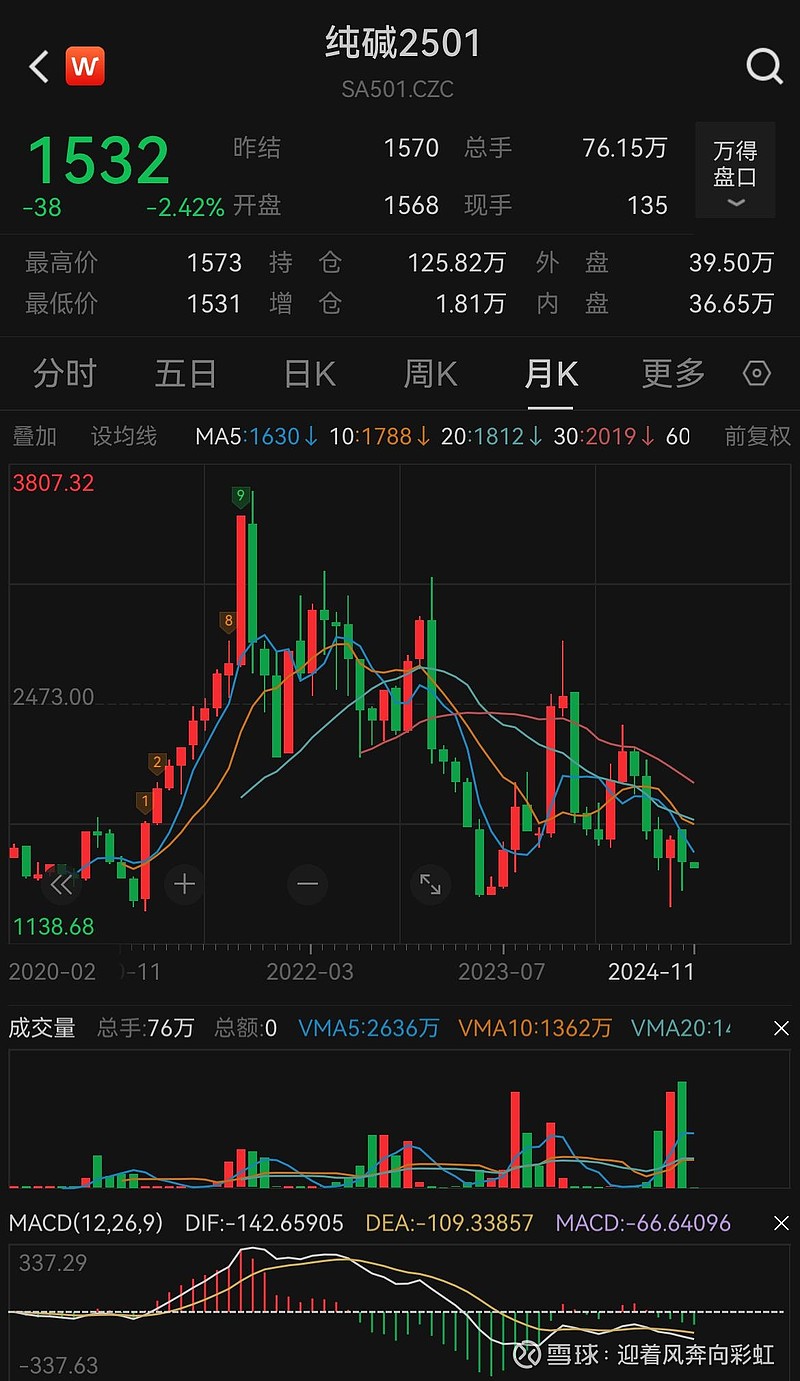This screenshot has height=1381, width=800.
Task: Tap the double-chevron rewind icon on the chart
Action: pos(61,884)
